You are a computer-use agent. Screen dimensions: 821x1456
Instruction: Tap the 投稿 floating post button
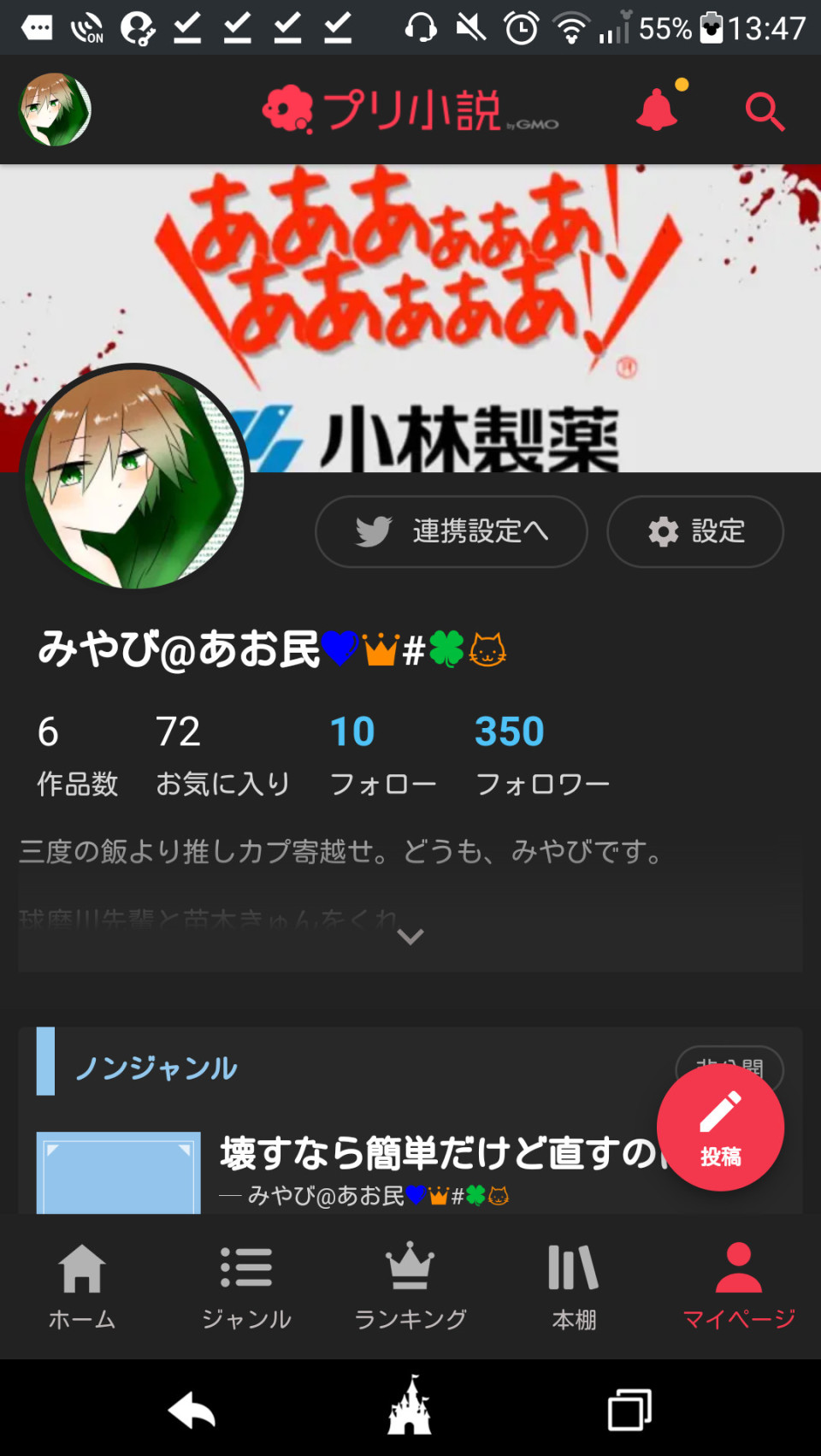pos(720,1127)
